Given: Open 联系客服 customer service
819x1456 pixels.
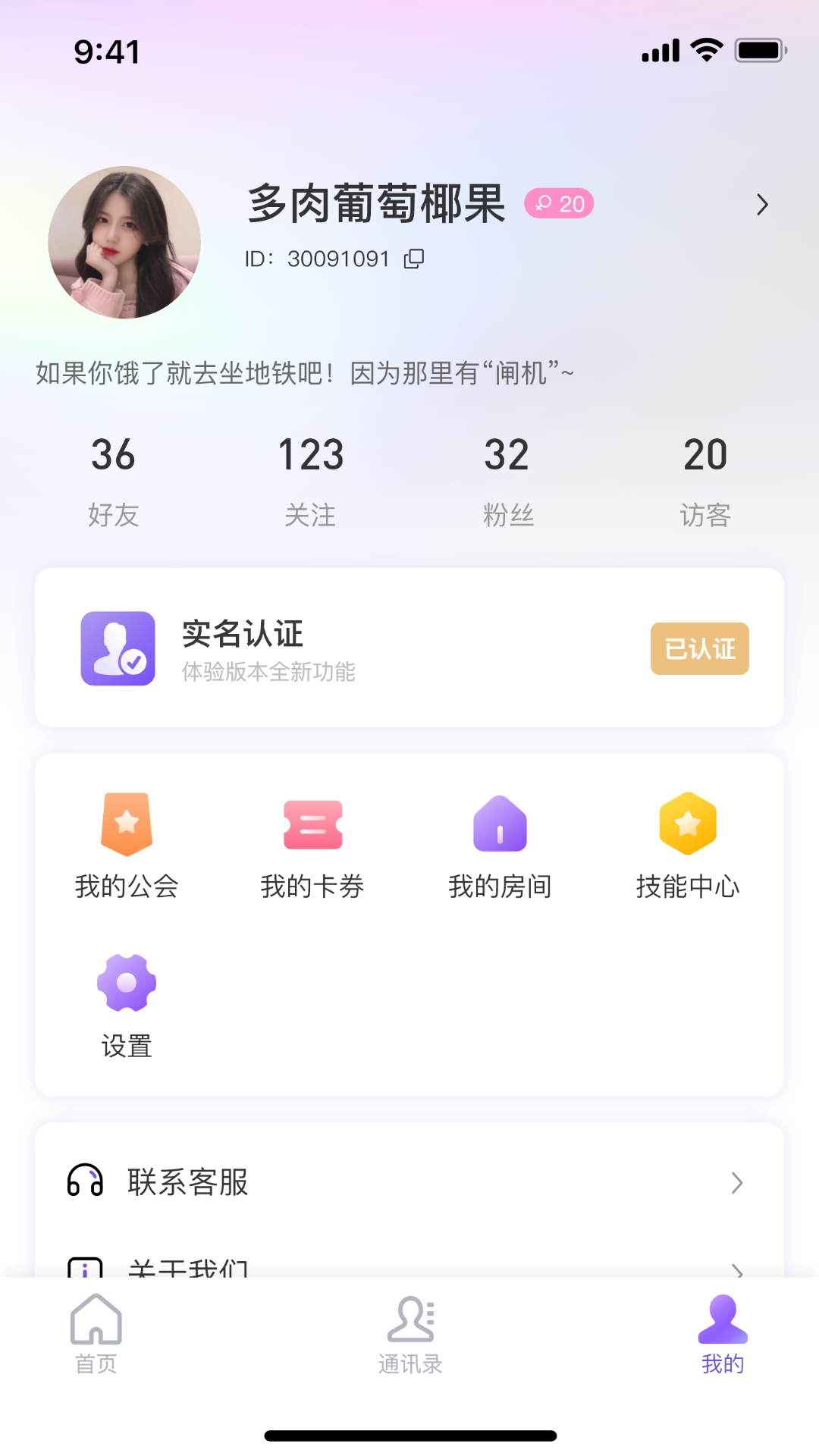Looking at the screenshot, I should coord(409,1181).
